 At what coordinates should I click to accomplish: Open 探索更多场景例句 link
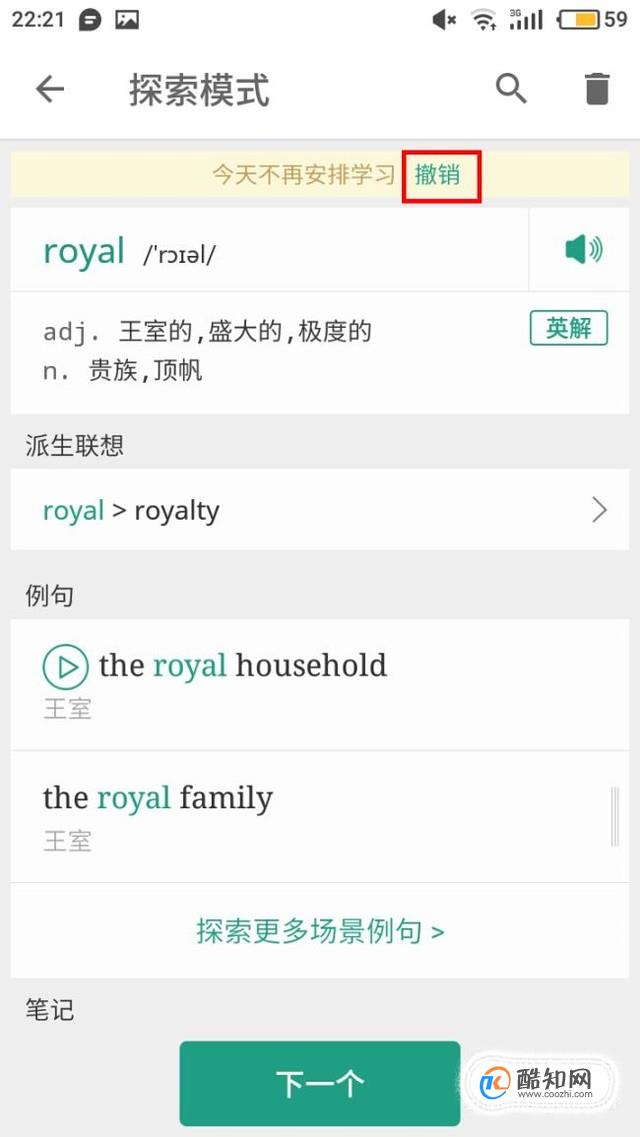(x=320, y=931)
